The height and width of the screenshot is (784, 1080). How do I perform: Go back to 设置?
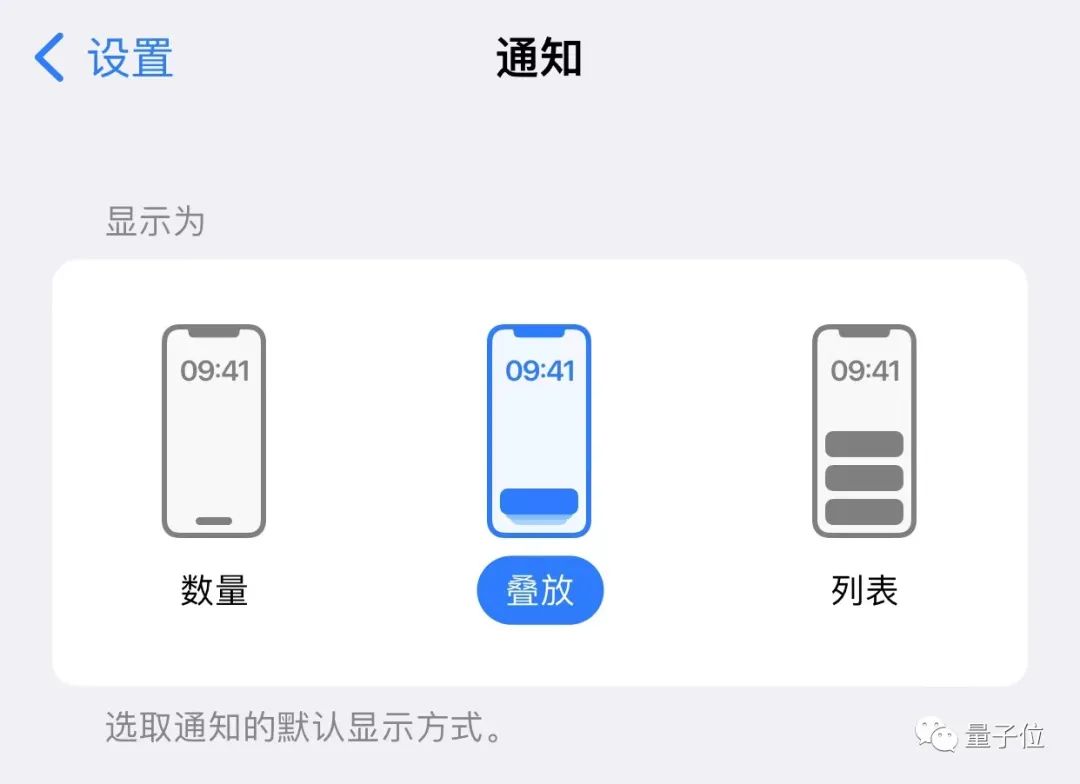pyautogui.click(x=105, y=58)
